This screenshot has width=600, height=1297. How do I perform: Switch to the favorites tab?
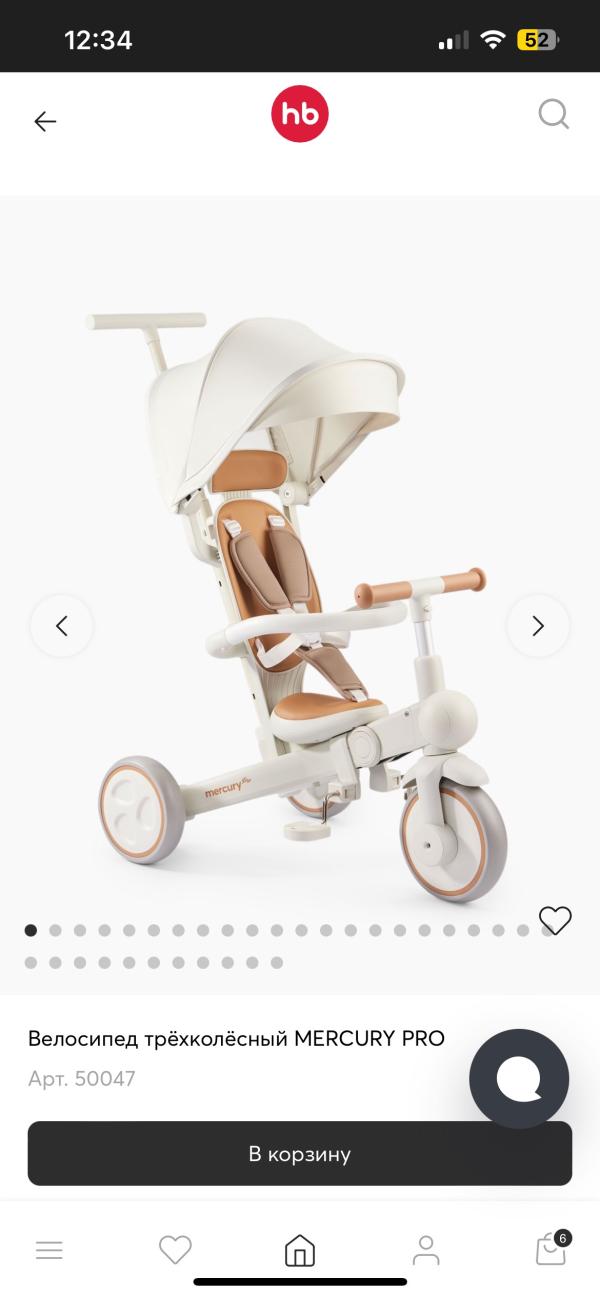(x=175, y=1250)
